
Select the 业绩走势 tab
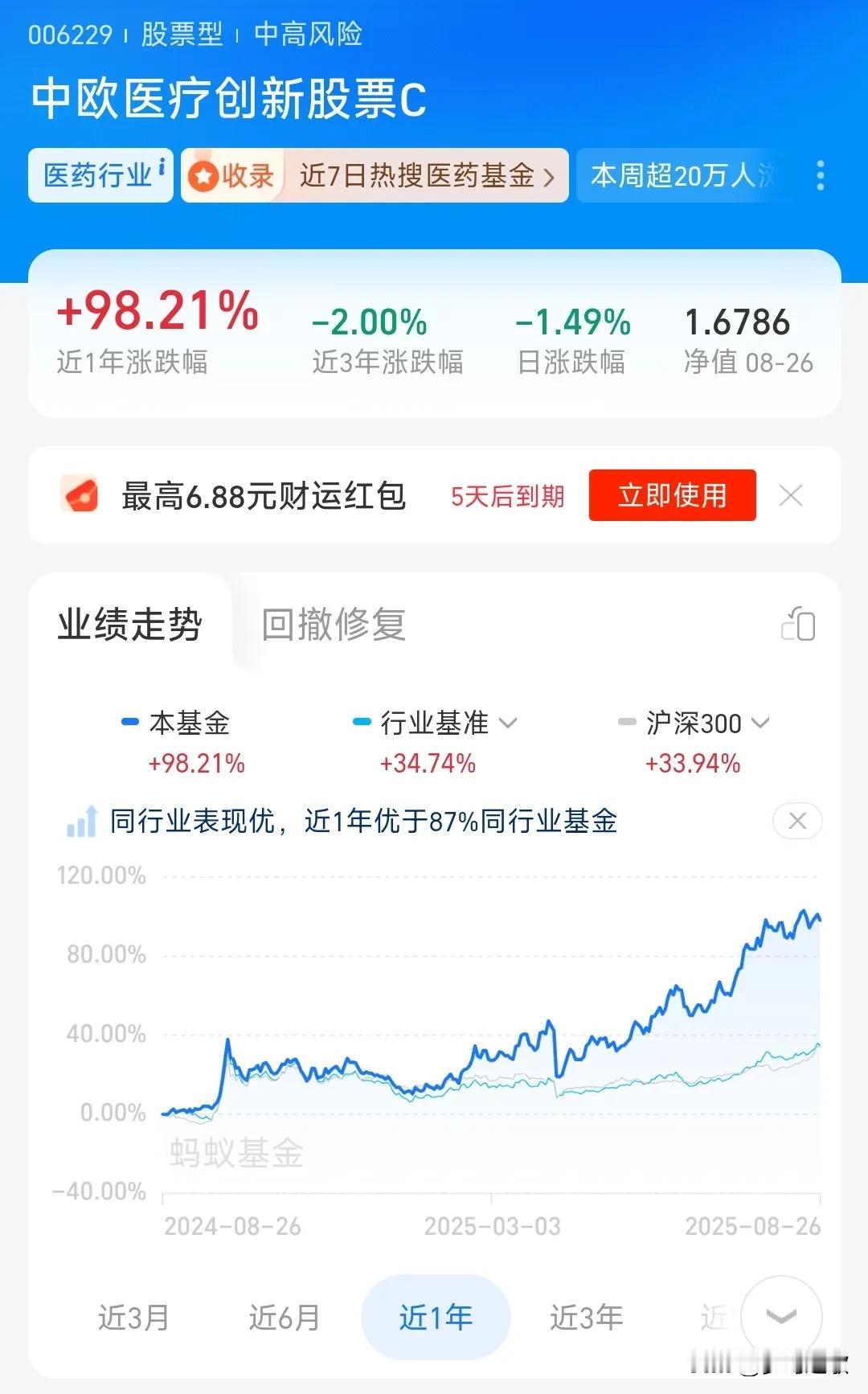point(129,625)
